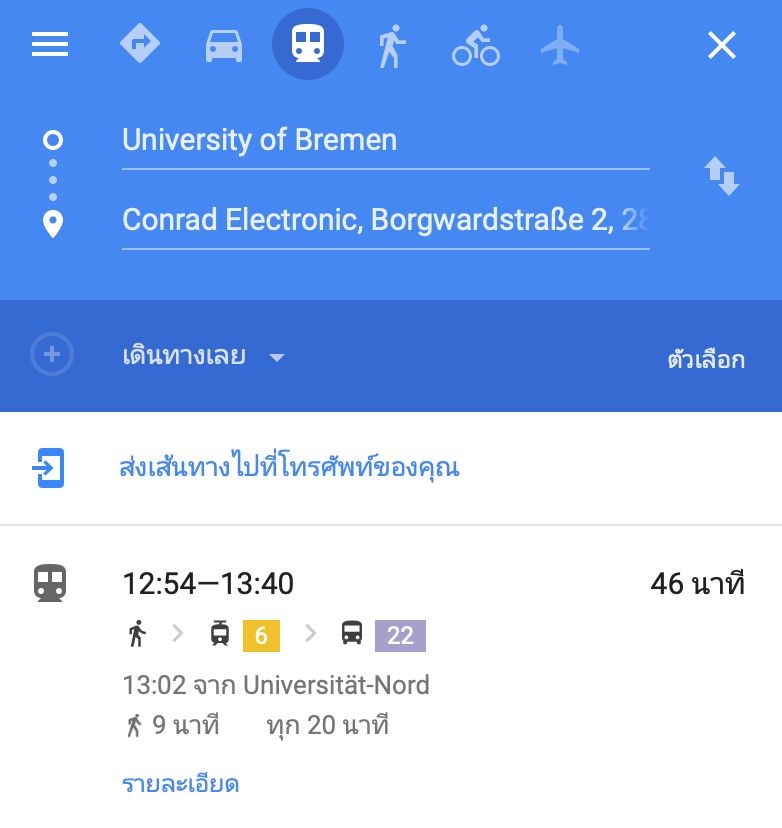Add a stop with plus icon
This screenshot has width=782, height=828.
(x=52, y=355)
